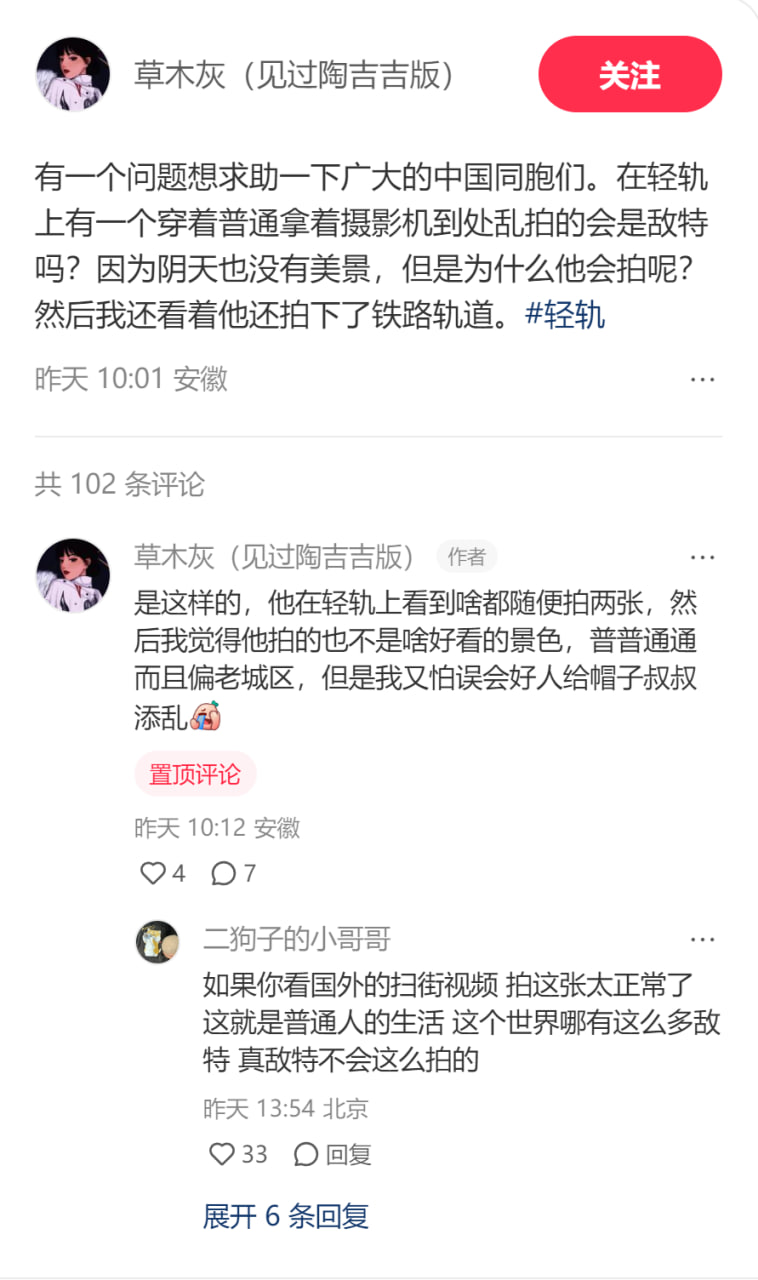
Task: Expand the pinned comment's action menu
Action: point(704,556)
